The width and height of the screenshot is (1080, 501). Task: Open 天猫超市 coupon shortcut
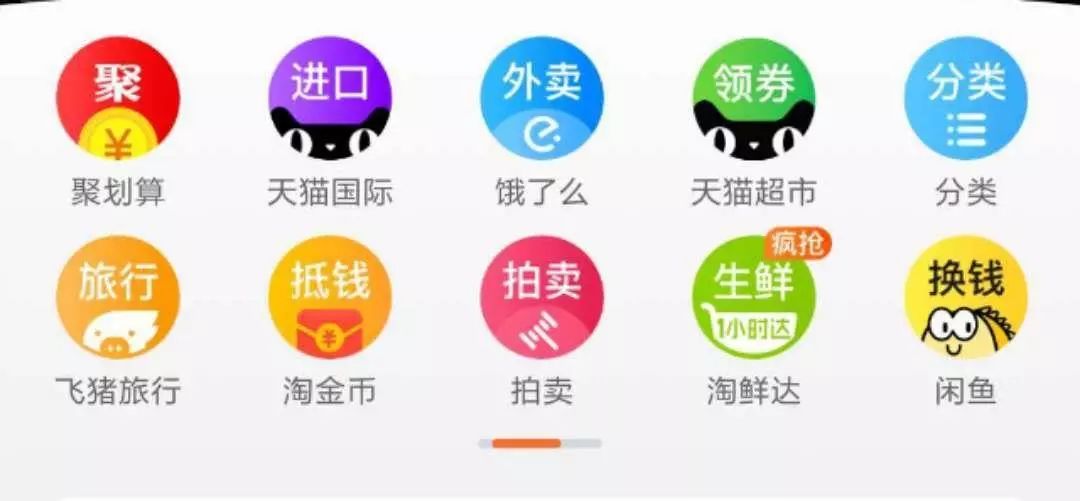(754, 98)
